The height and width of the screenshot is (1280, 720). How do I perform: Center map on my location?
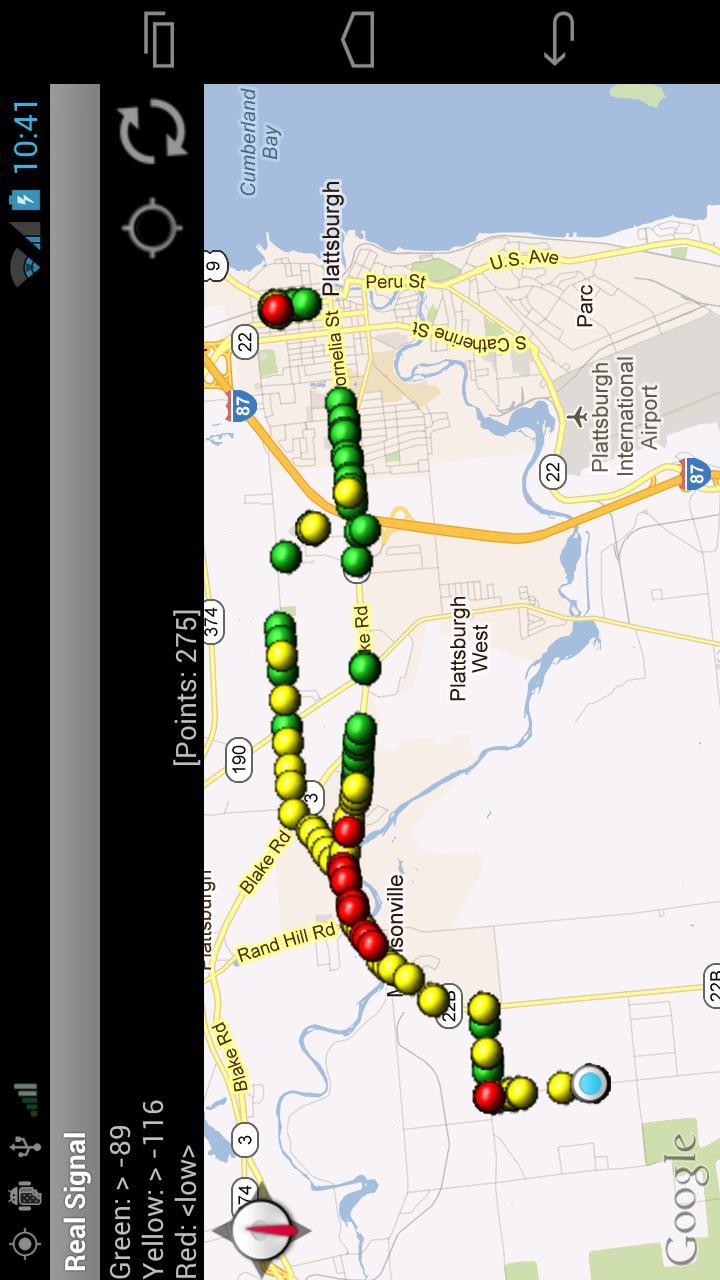point(152,228)
